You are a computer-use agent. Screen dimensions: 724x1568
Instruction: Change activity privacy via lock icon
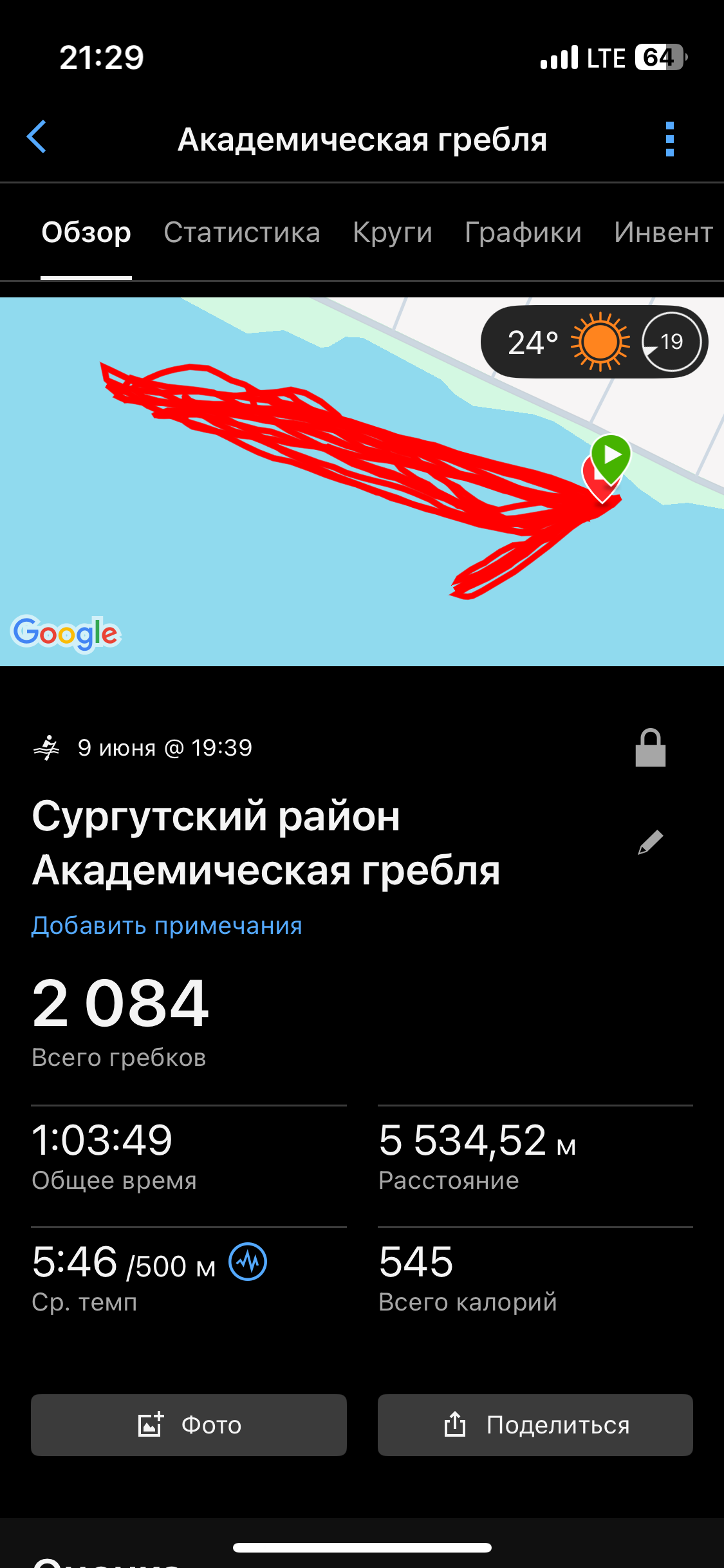[x=651, y=748]
